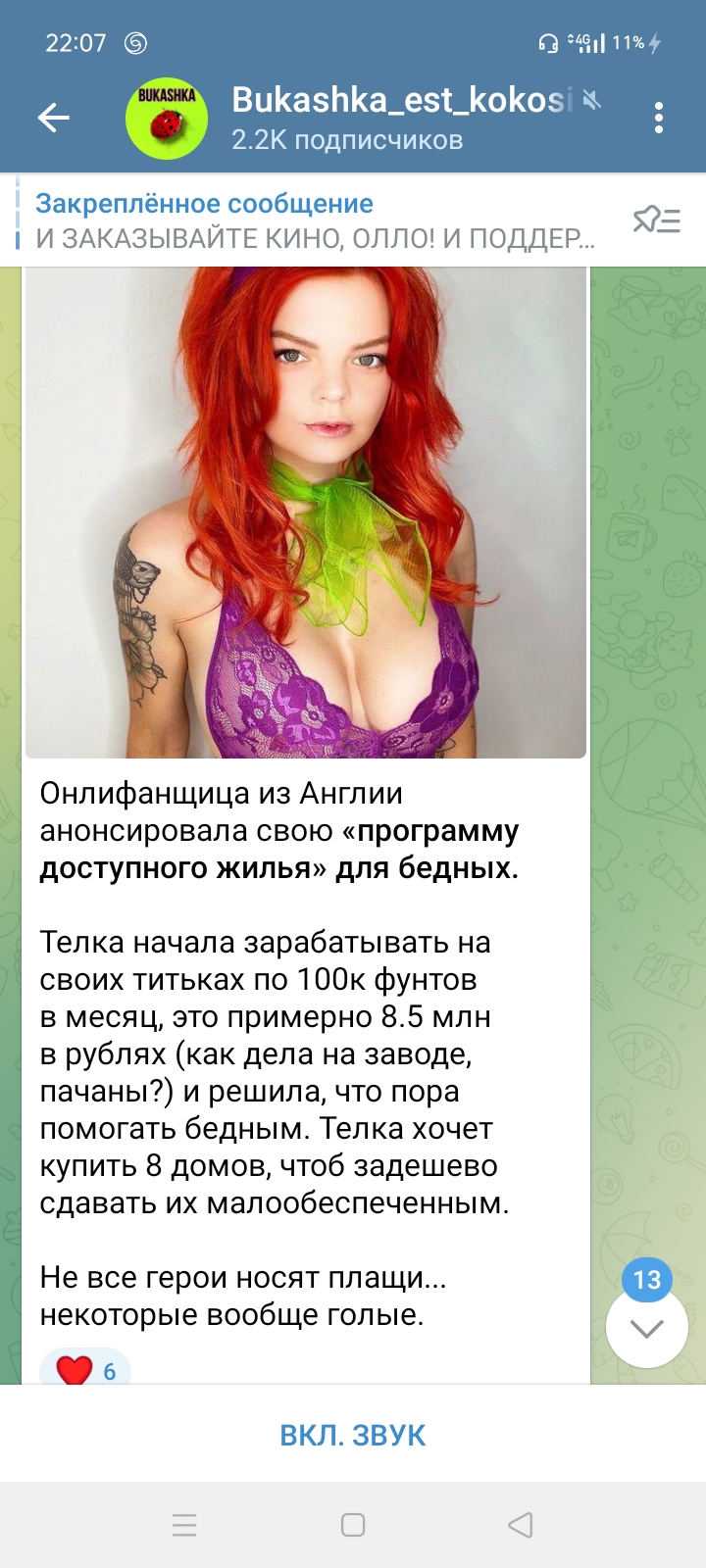Add a heart reaction to the post

click(84, 1369)
